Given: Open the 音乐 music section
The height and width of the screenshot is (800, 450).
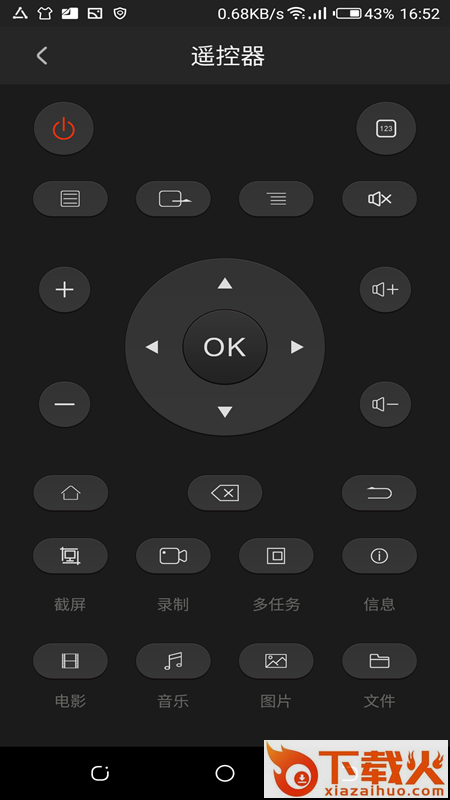Looking at the screenshot, I should pyautogui.click(x=173, y=661).
